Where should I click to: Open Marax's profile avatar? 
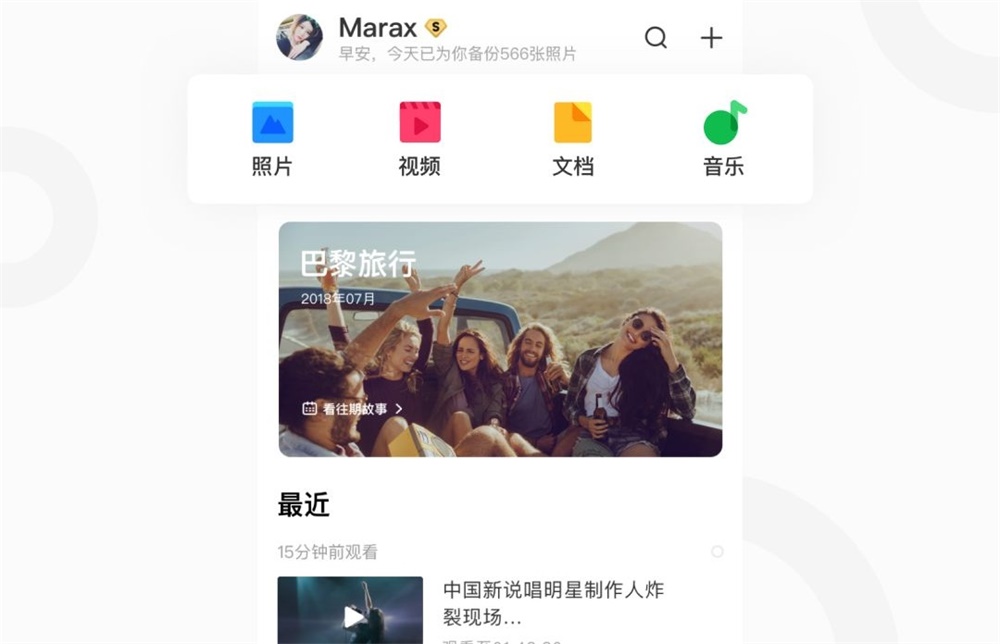click(299, 37)
